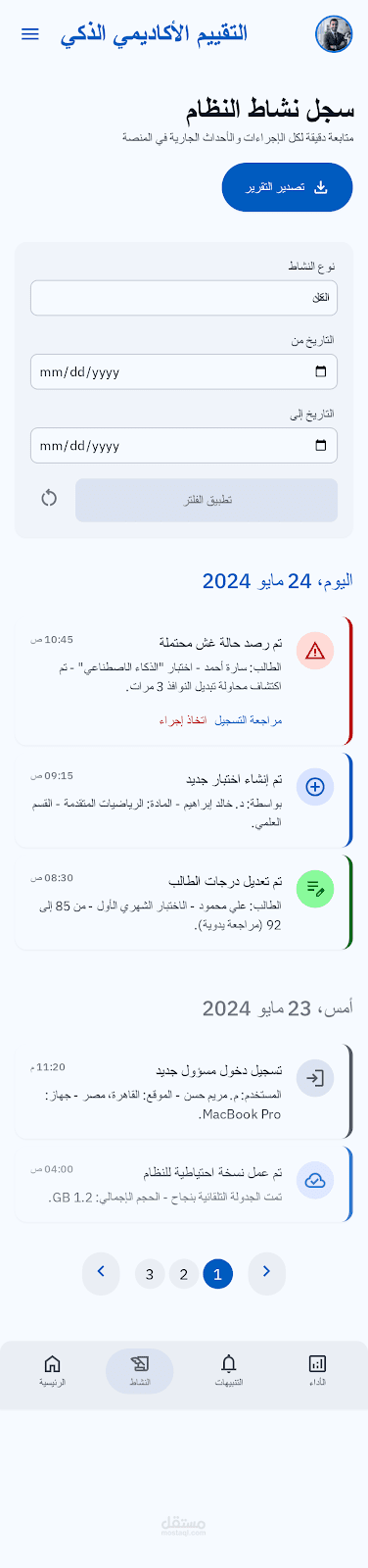Open the نسخة احتياطية للنظام entry
This screenshot has height=1568, width=368.
coord(184,1184)
